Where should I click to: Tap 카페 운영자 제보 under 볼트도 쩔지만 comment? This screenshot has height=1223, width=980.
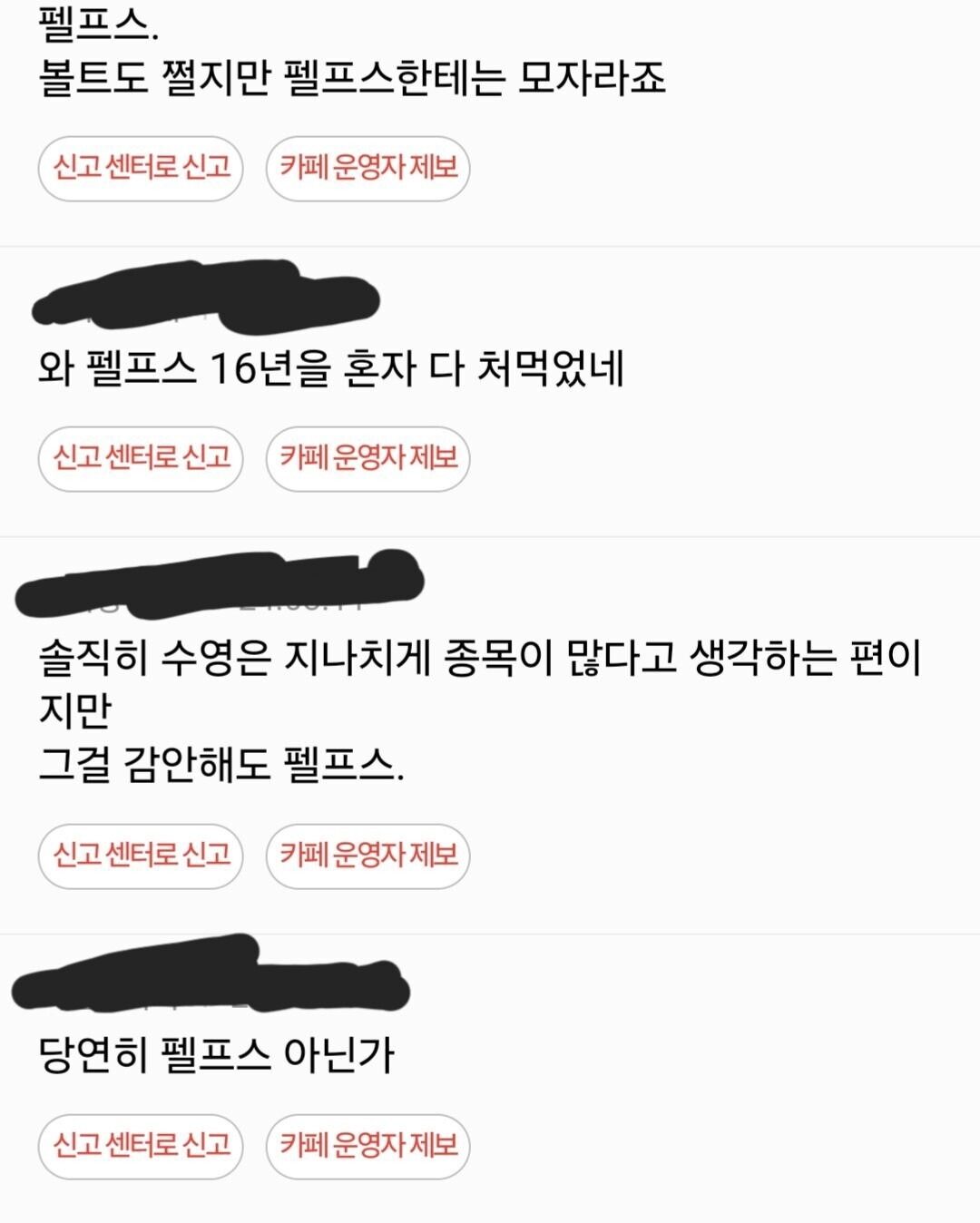(x=367, y=169)
